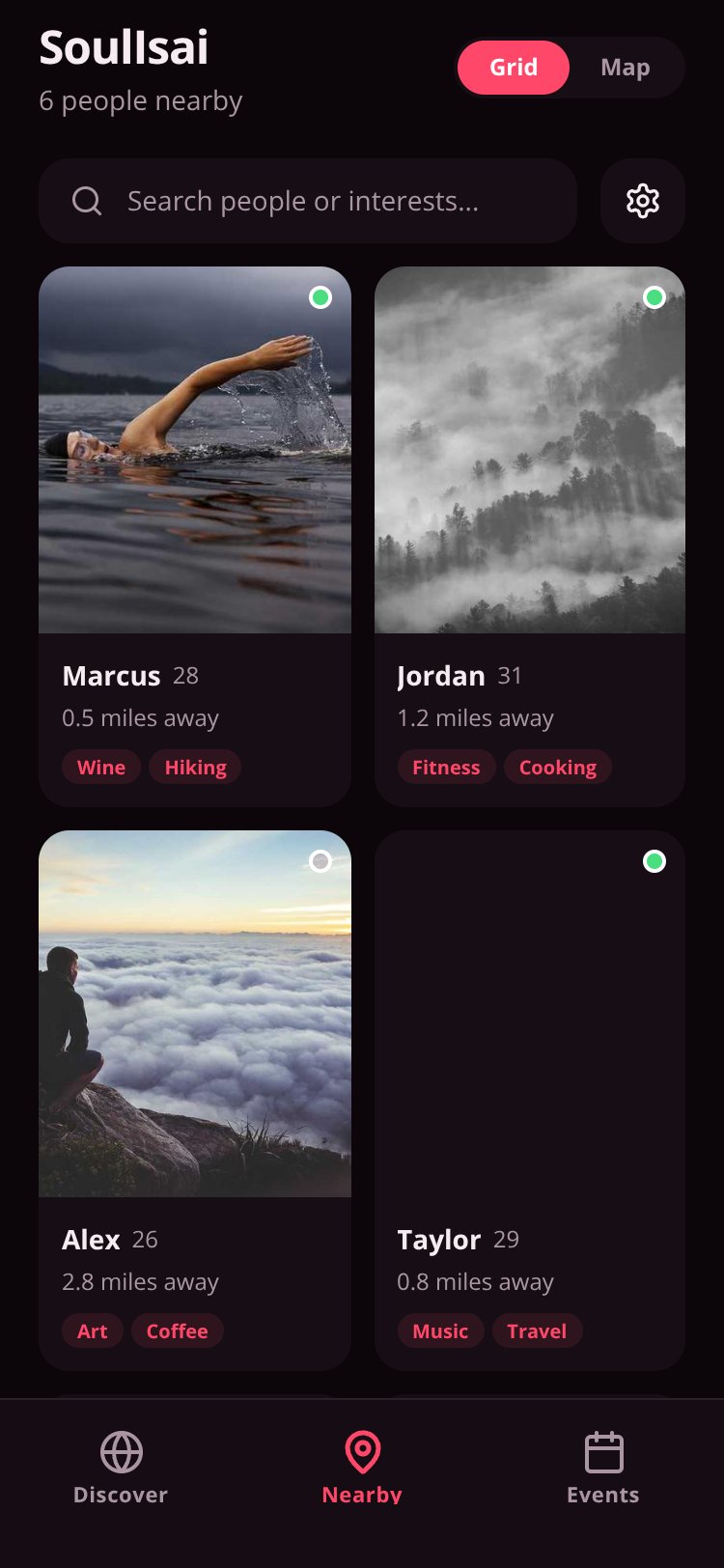Open Jordan's profile card
Screen dimensions: 724x1568
530,537
